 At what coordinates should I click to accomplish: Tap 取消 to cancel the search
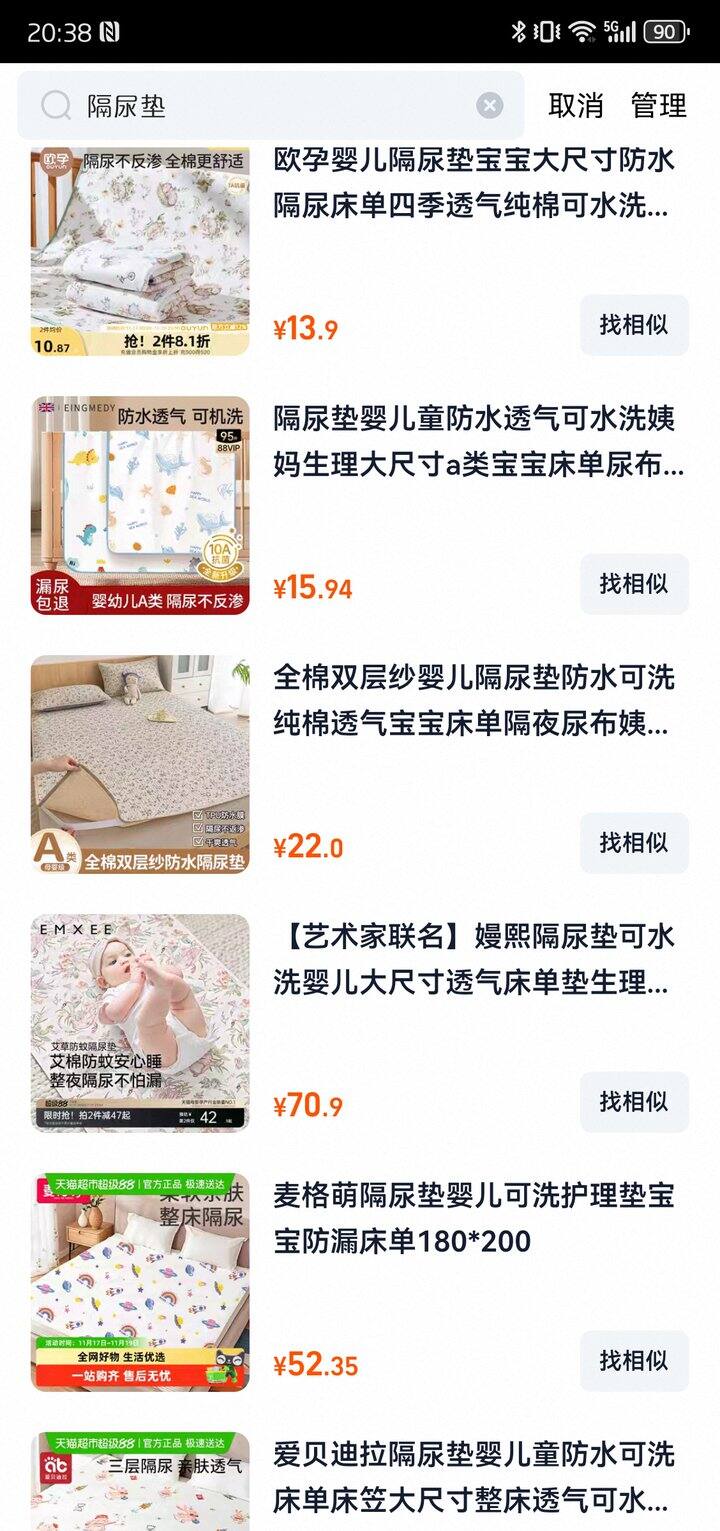click(576, 106)
